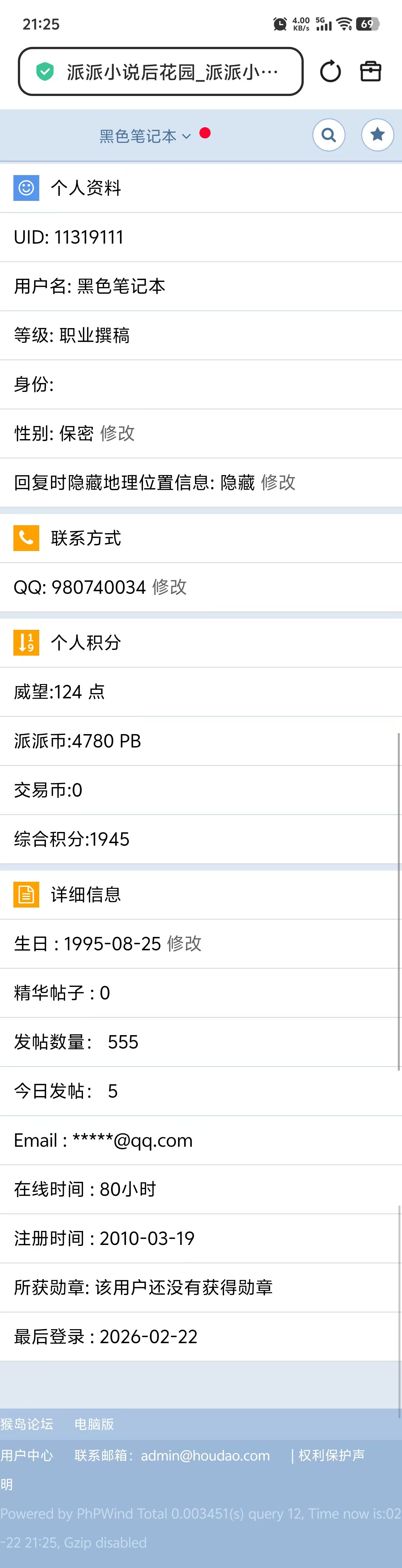This screenshot has width=402, height=1568.
Task: Tap 修改 next to 性别
Action: [117, 433]
